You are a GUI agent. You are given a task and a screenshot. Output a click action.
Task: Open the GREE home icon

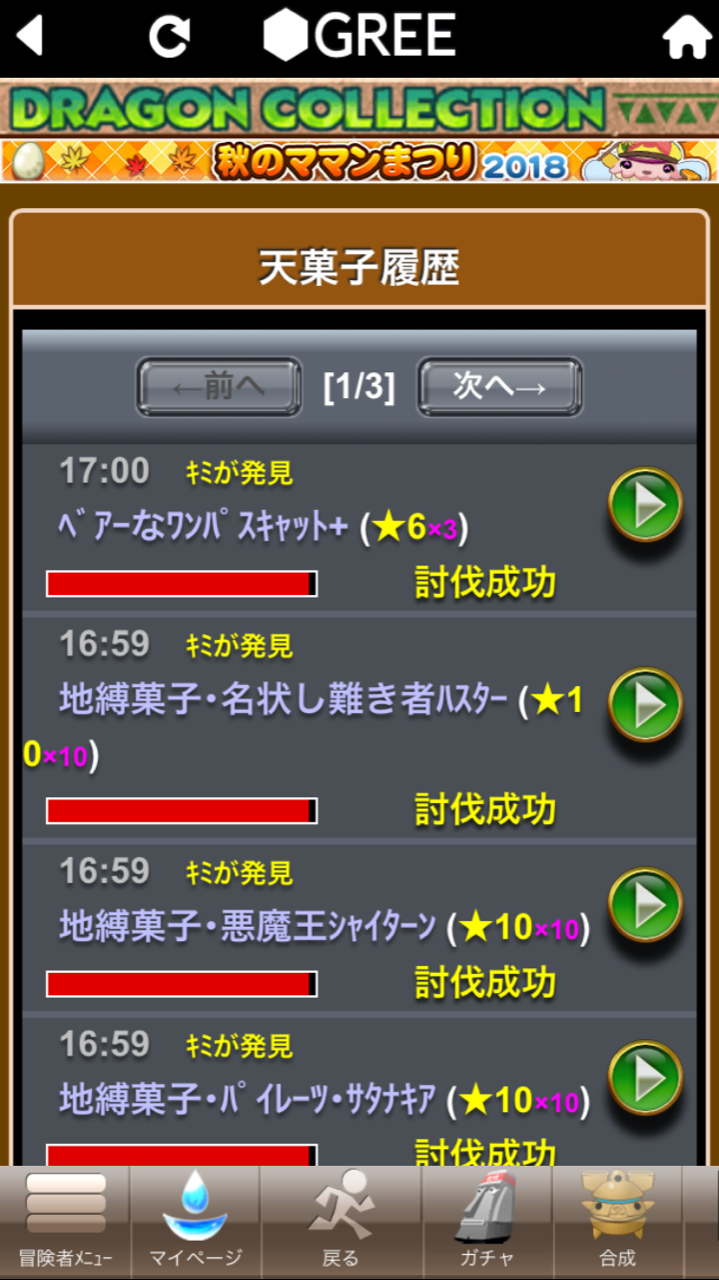(x=687, y=37)
